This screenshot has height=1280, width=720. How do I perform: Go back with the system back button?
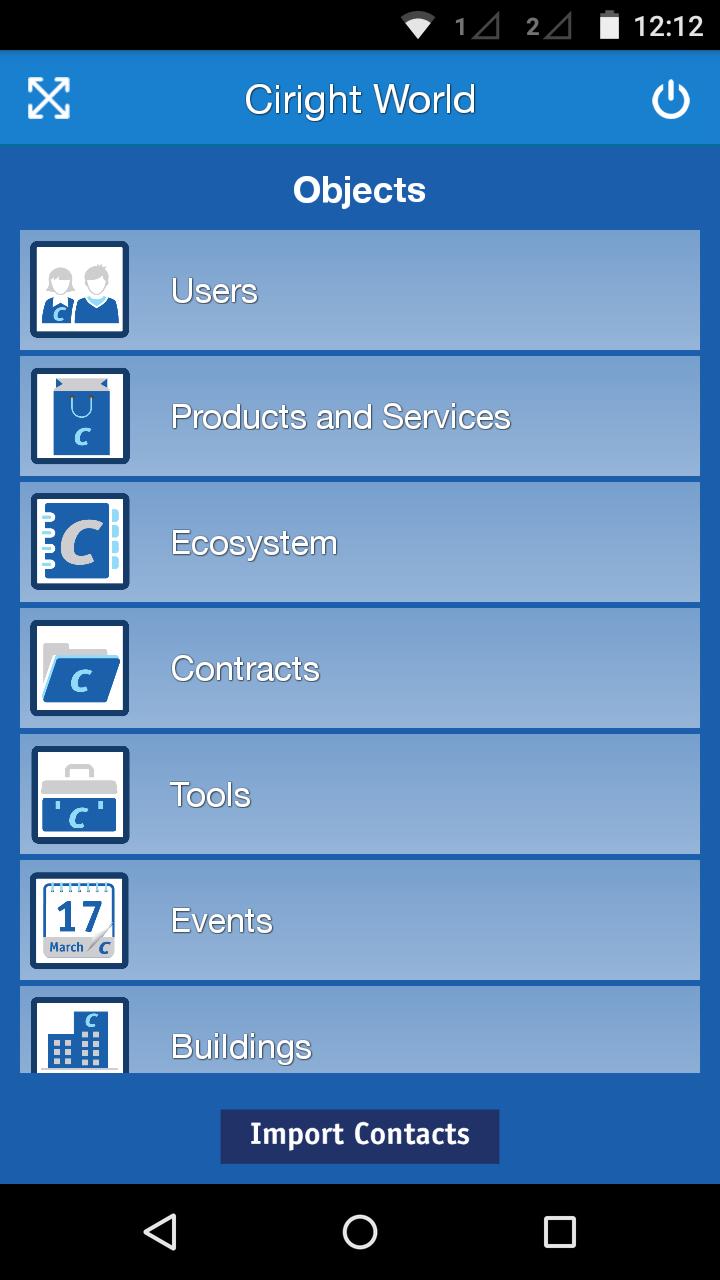pos(160,1232)
